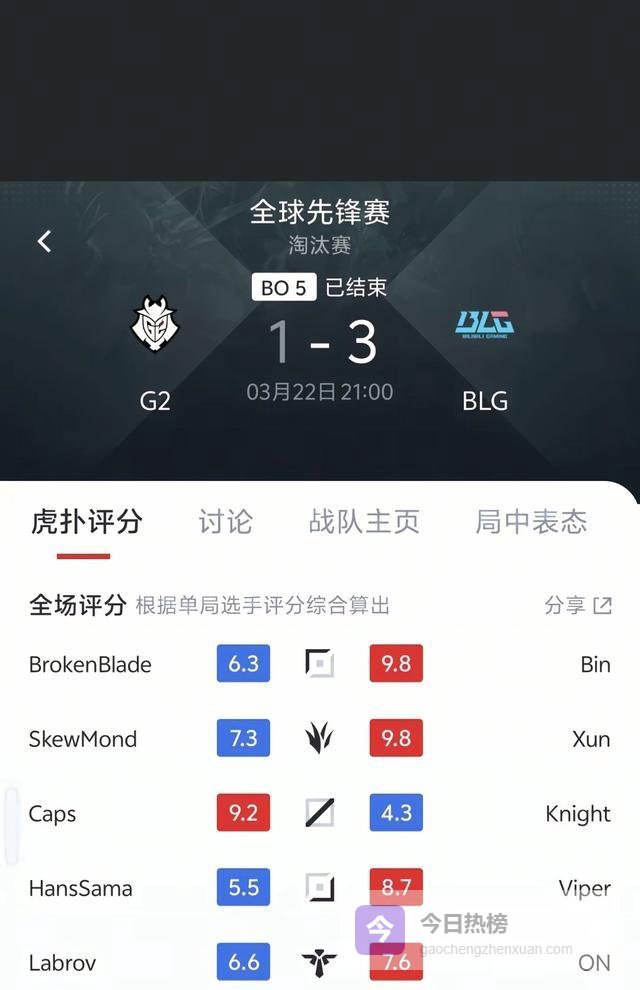Switch to the 讨论 tab
The width and height of the screenshot is (640, 990).
[225, 521]
